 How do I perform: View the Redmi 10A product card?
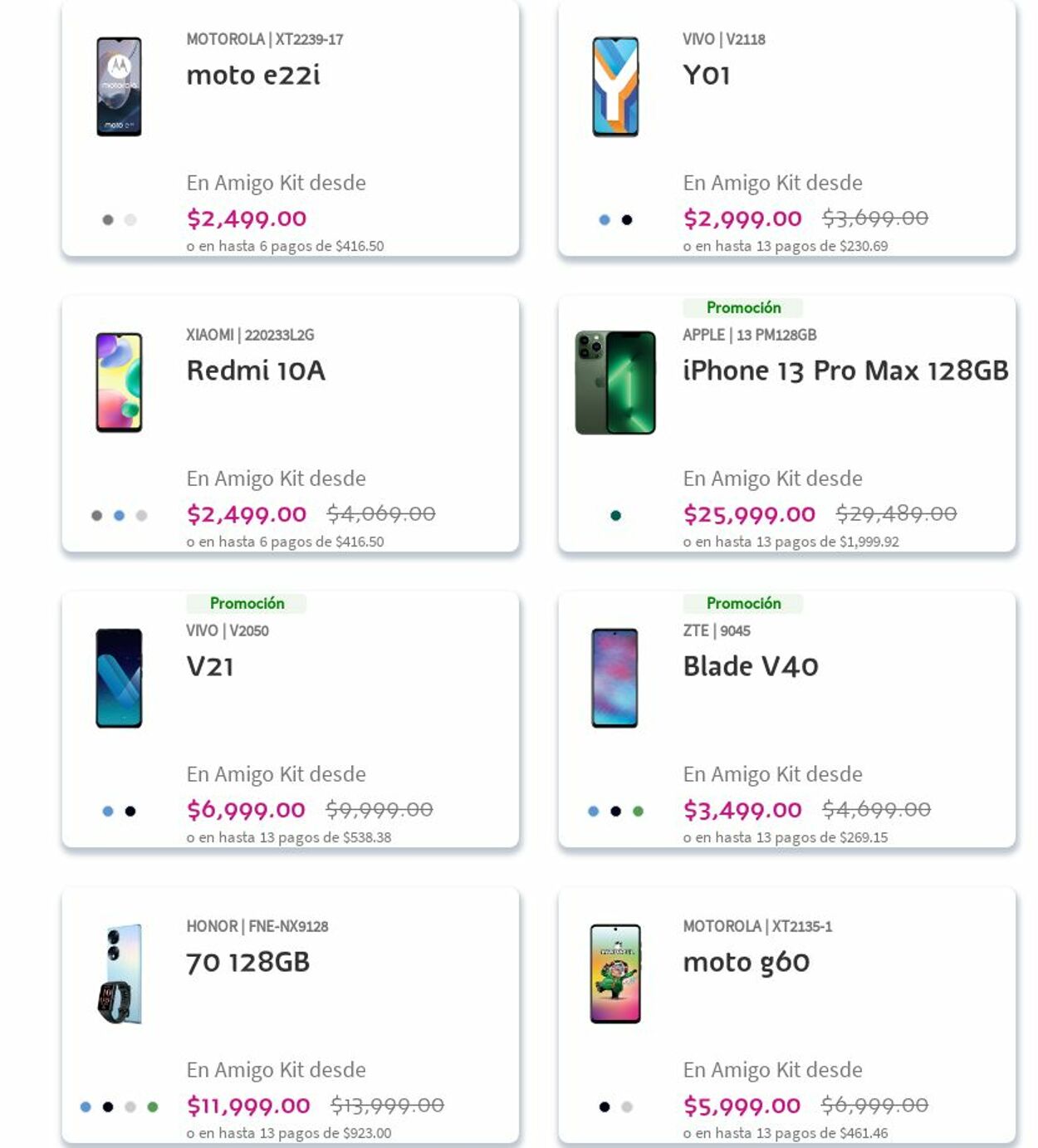pos(256,370)
